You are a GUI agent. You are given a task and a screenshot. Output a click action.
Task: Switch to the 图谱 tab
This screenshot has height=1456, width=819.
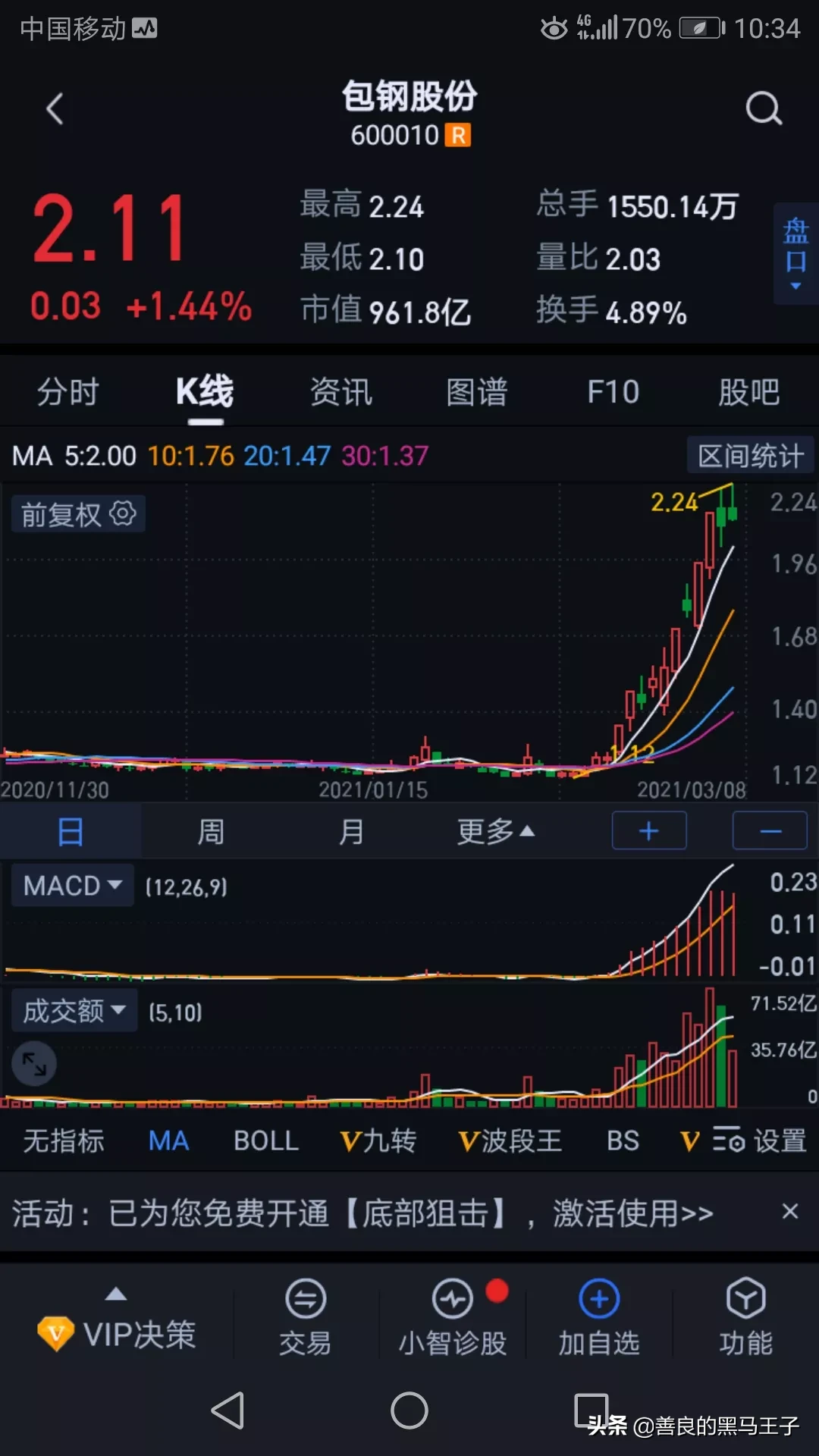tap(477, 392)
